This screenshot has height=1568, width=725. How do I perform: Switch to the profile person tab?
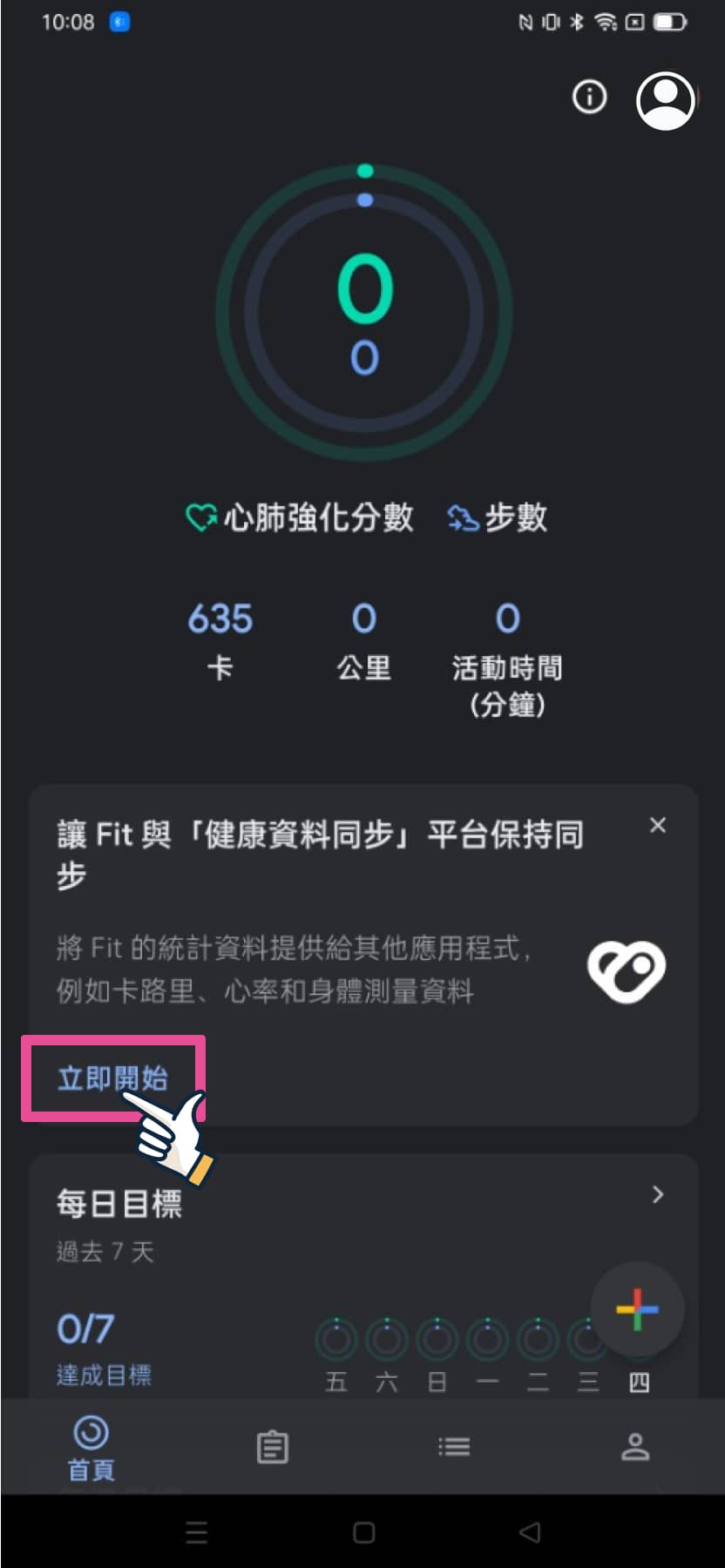pos(634,1447)
